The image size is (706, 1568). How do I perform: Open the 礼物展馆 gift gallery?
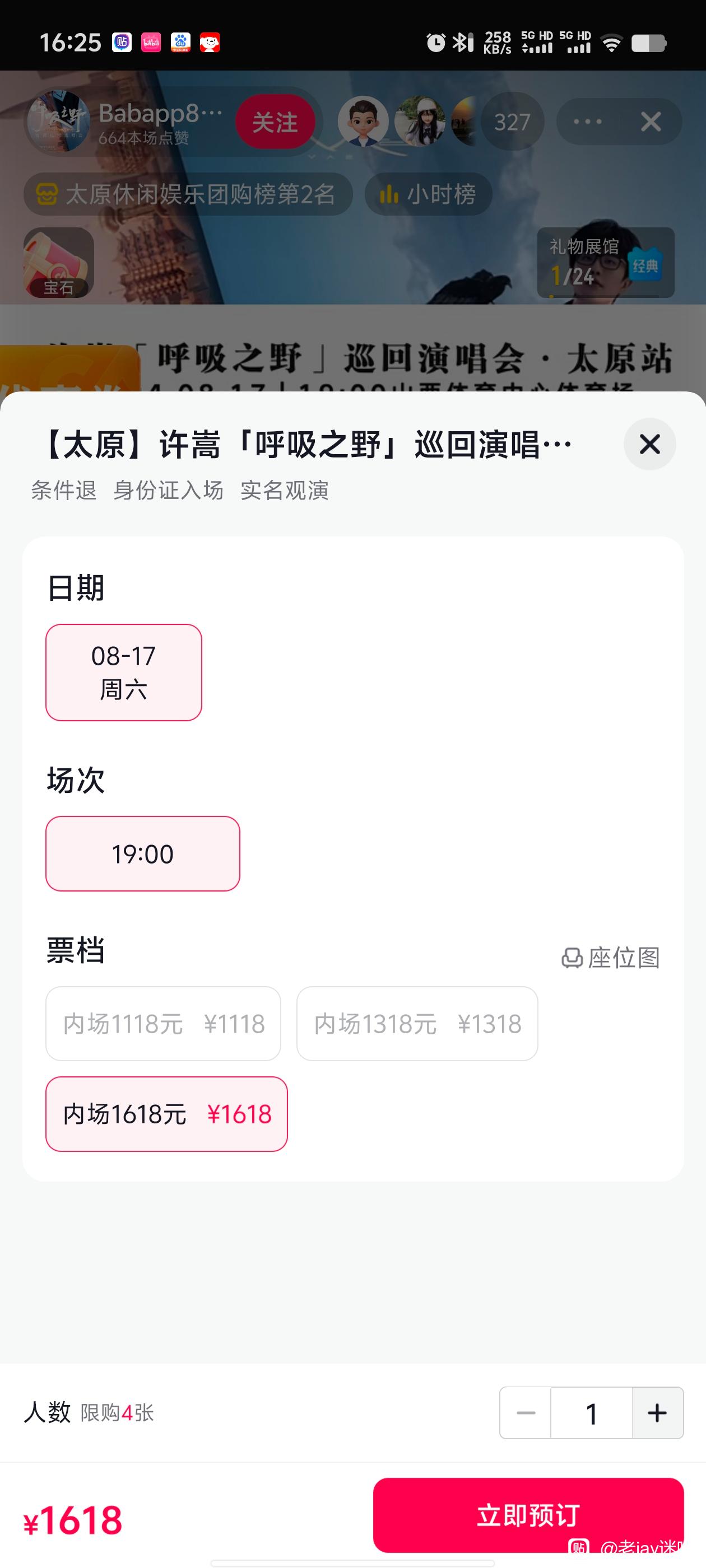tap(606, 262)
